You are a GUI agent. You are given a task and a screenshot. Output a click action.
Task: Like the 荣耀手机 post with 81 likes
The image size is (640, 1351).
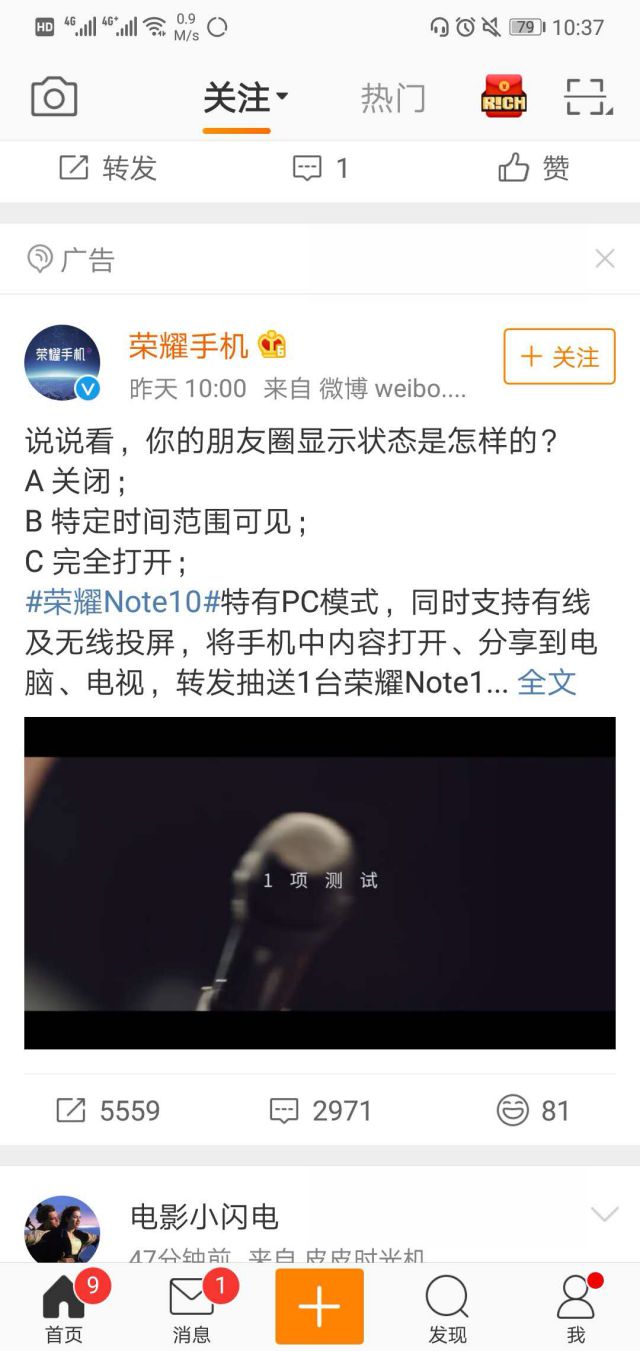point(533,1110)
